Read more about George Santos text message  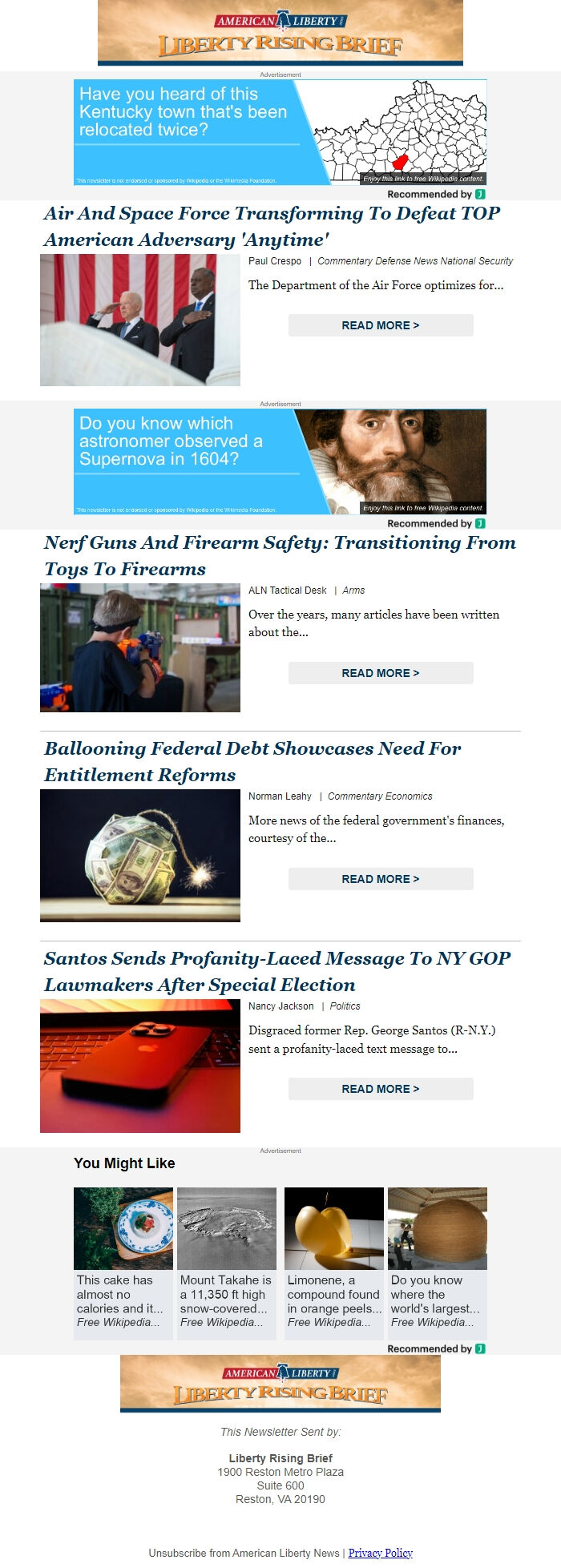[x=380, y=1089]
